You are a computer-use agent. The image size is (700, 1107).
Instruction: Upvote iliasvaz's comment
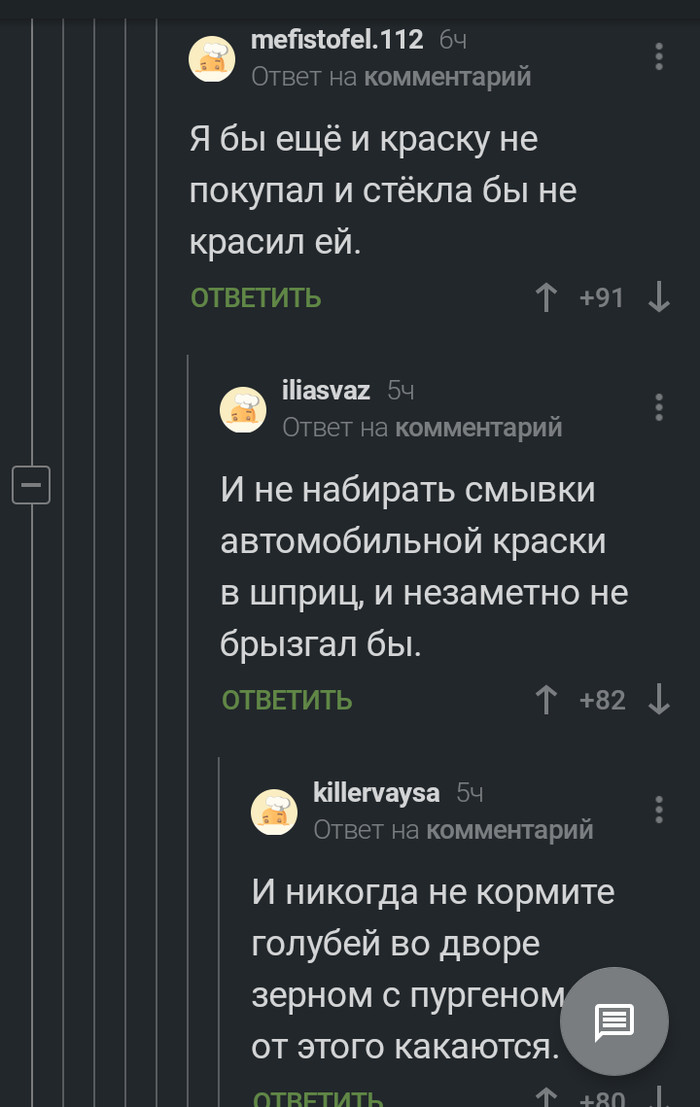click(x=546, y=700)
